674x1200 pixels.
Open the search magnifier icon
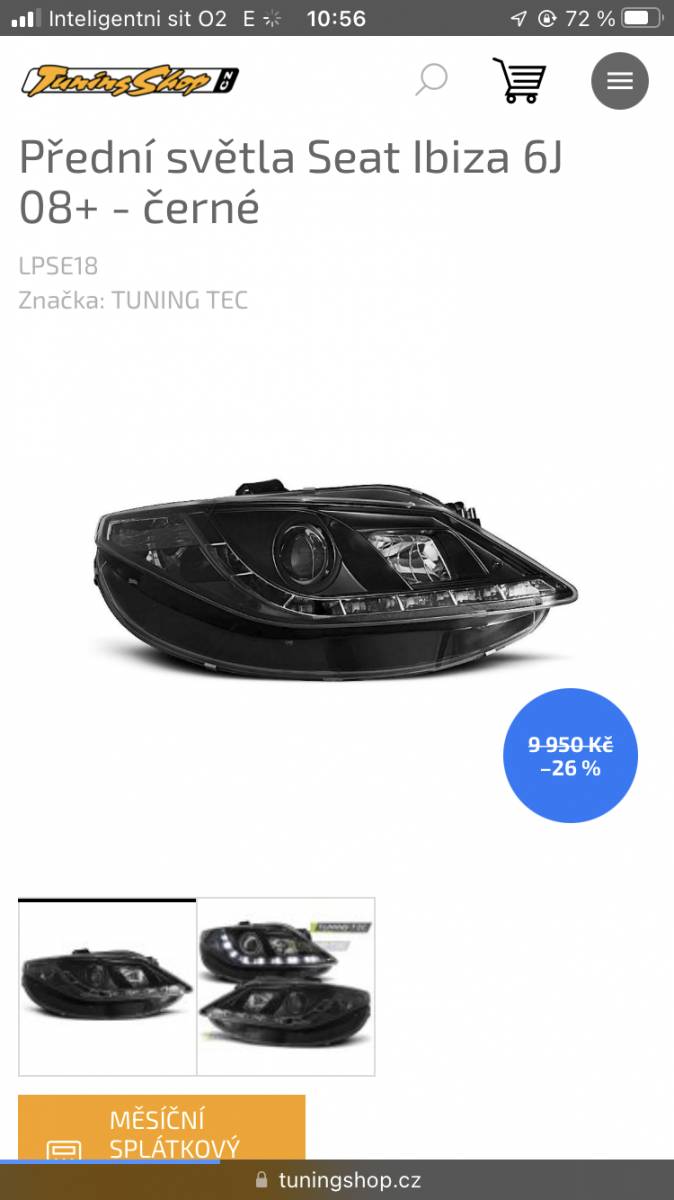(x=431, y=80)
